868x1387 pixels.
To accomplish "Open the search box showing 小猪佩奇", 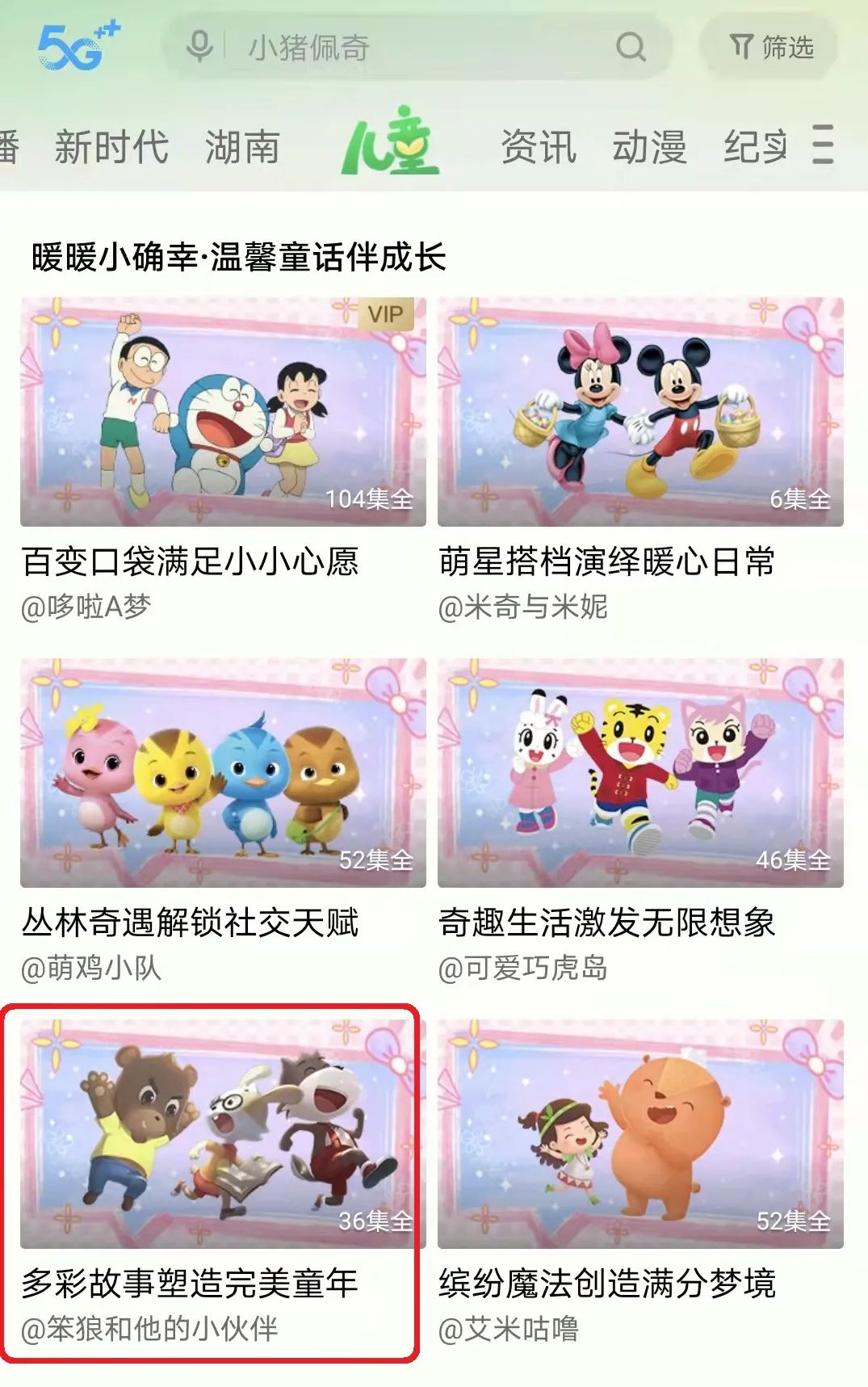I will tap(404, 48).
